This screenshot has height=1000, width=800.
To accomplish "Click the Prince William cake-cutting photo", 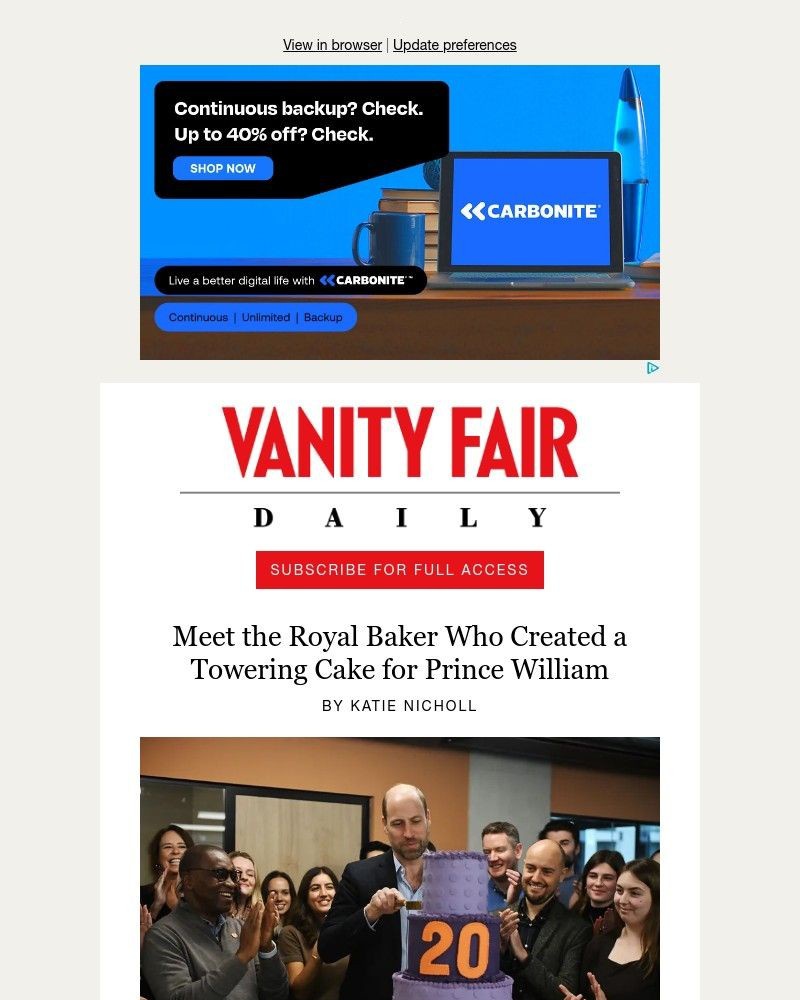I will [399, 868].
